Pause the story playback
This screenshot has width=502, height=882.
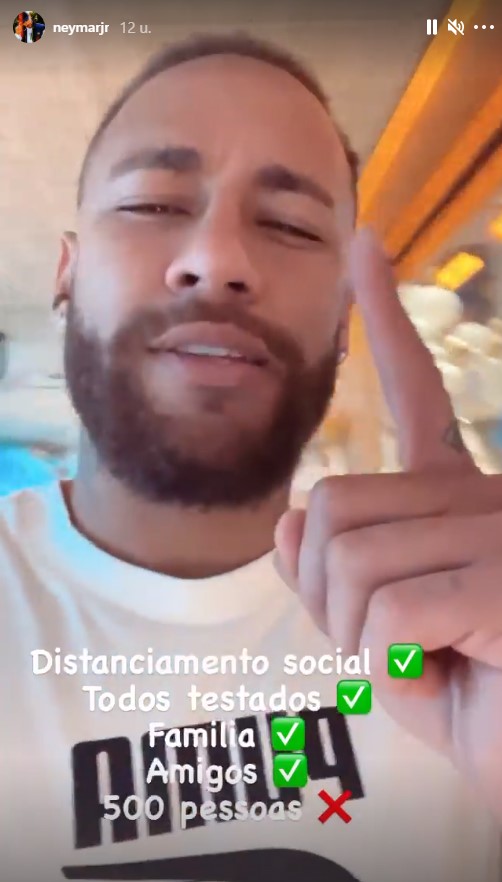[x=432, y=27]
